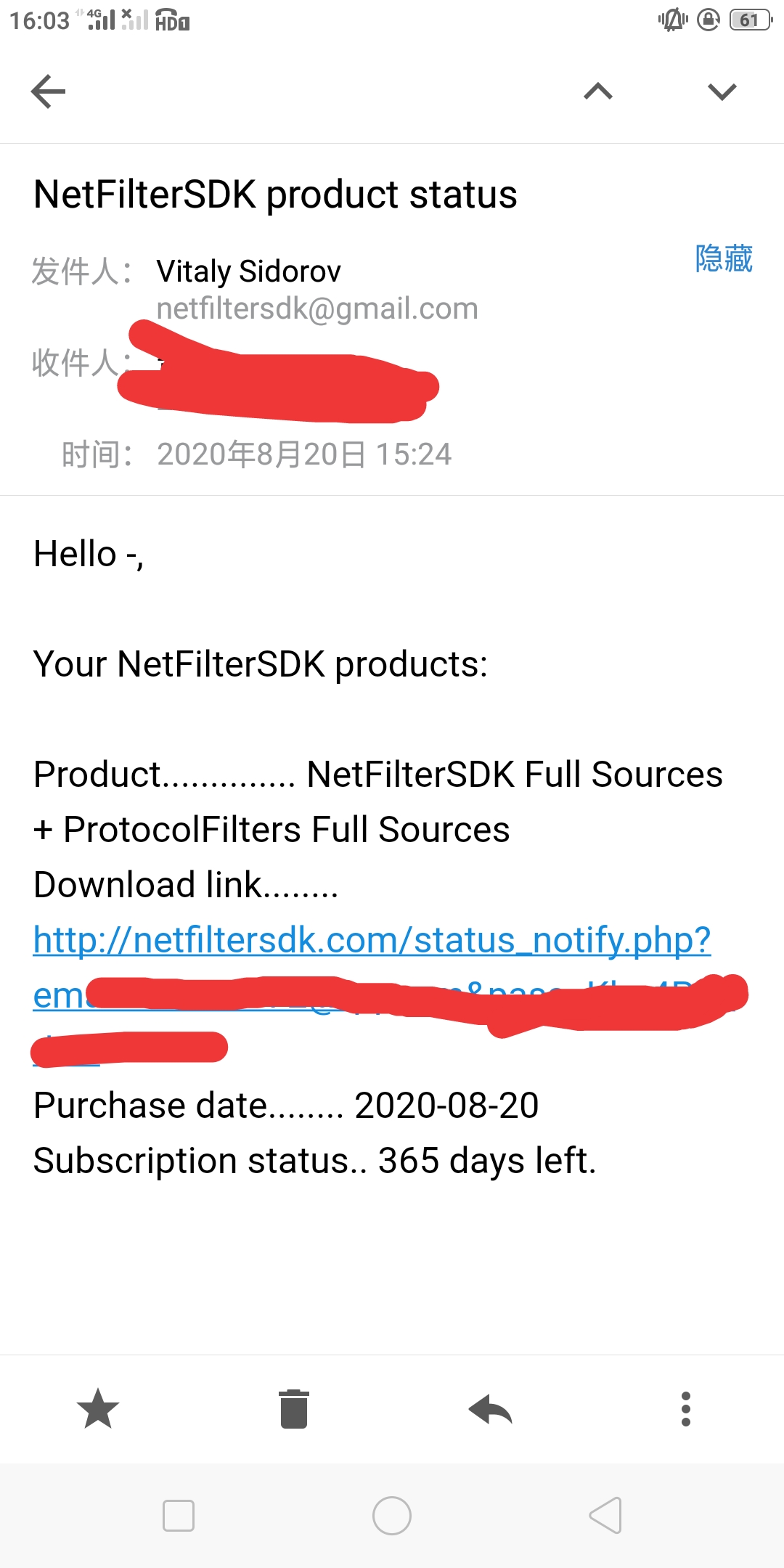
Task: Open the netfiltersdk.com download link
Action: click(x=372, y=941)
